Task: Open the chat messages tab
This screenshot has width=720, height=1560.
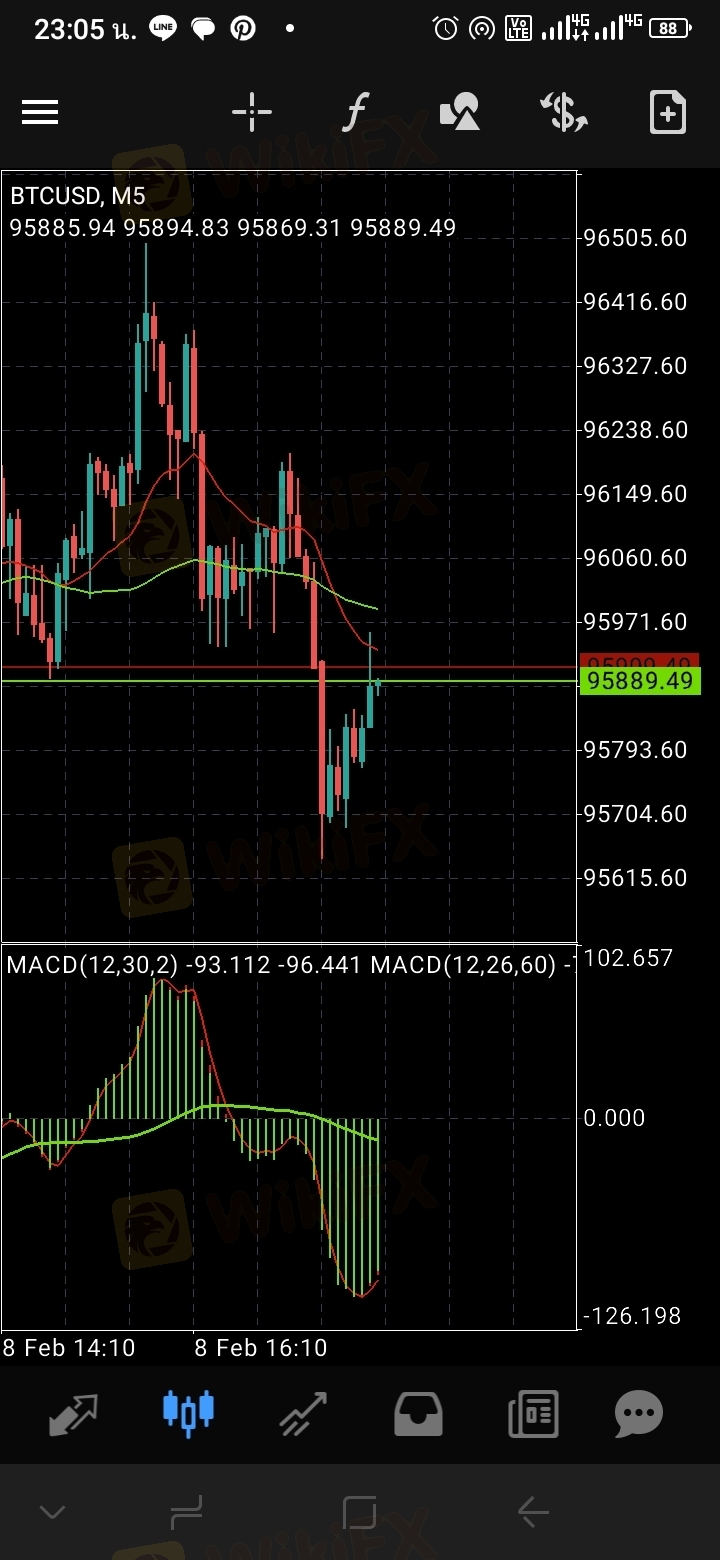Action: click(x=640, y=1412)
